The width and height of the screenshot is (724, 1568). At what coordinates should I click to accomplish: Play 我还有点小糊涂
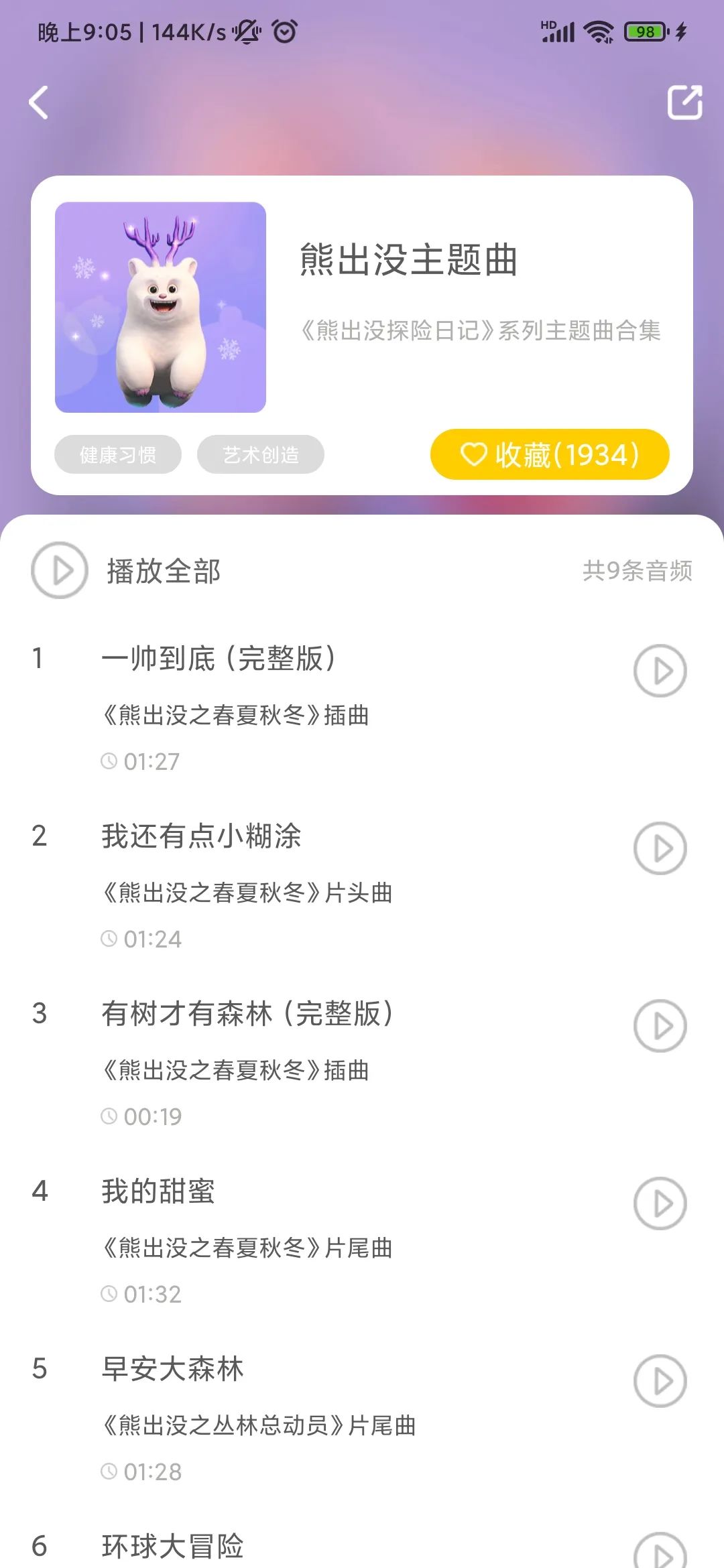[x=660, y=848]
